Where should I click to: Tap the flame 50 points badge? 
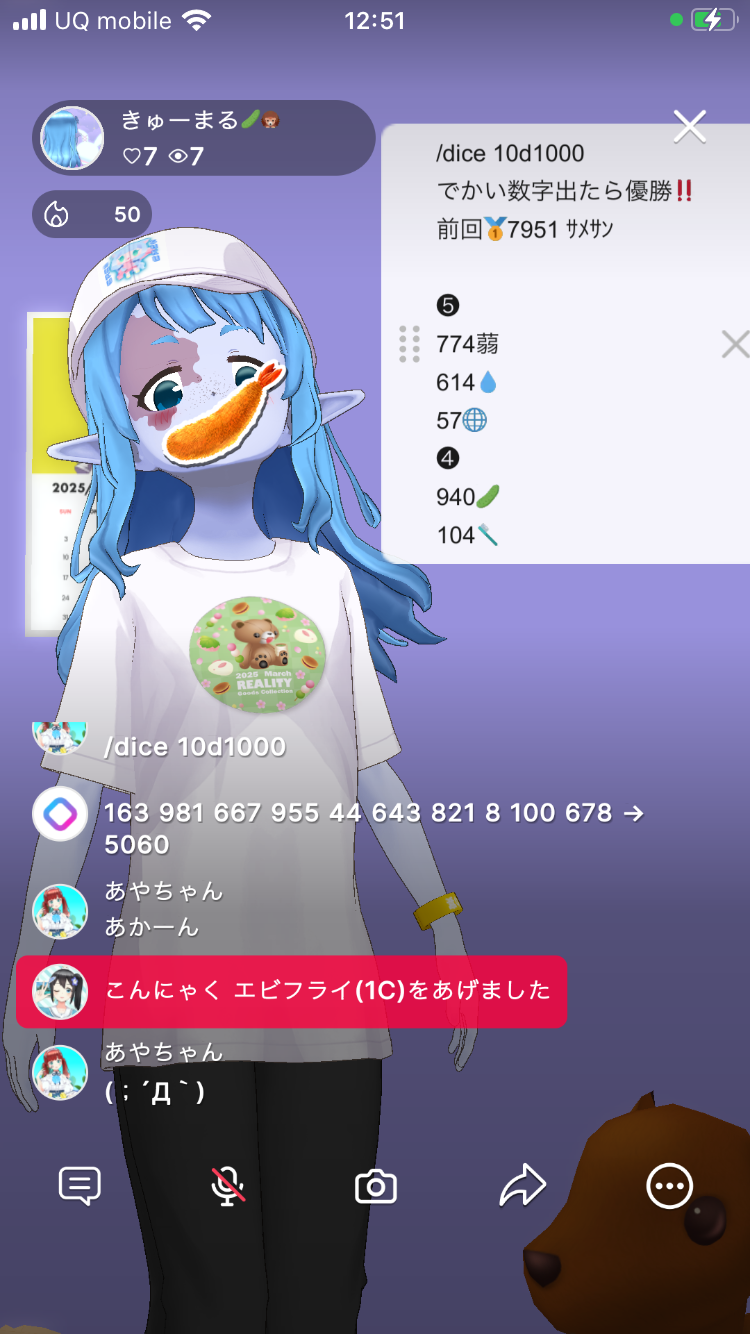[x=92, y=215]
